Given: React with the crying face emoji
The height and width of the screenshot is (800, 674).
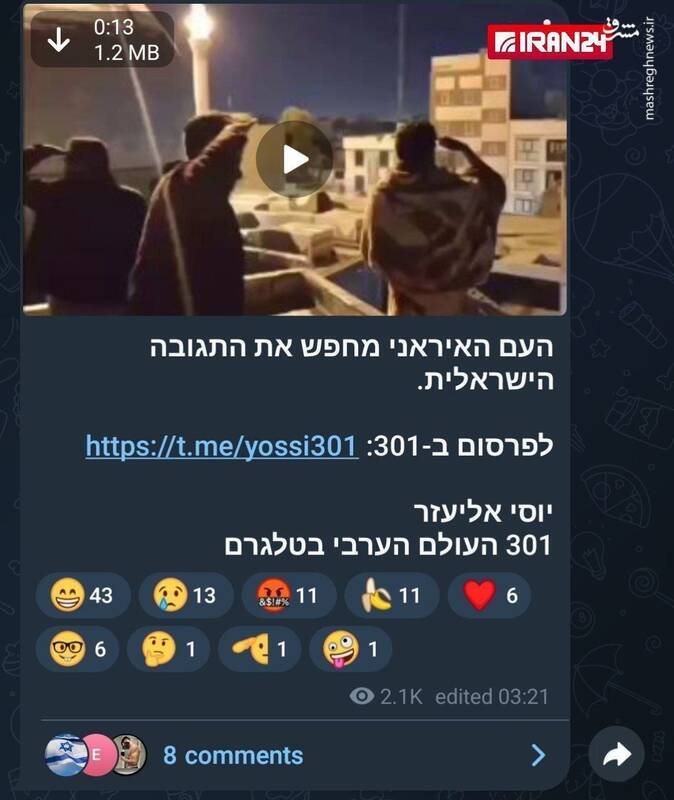Looking at the screenshot, I should [186, 596].
